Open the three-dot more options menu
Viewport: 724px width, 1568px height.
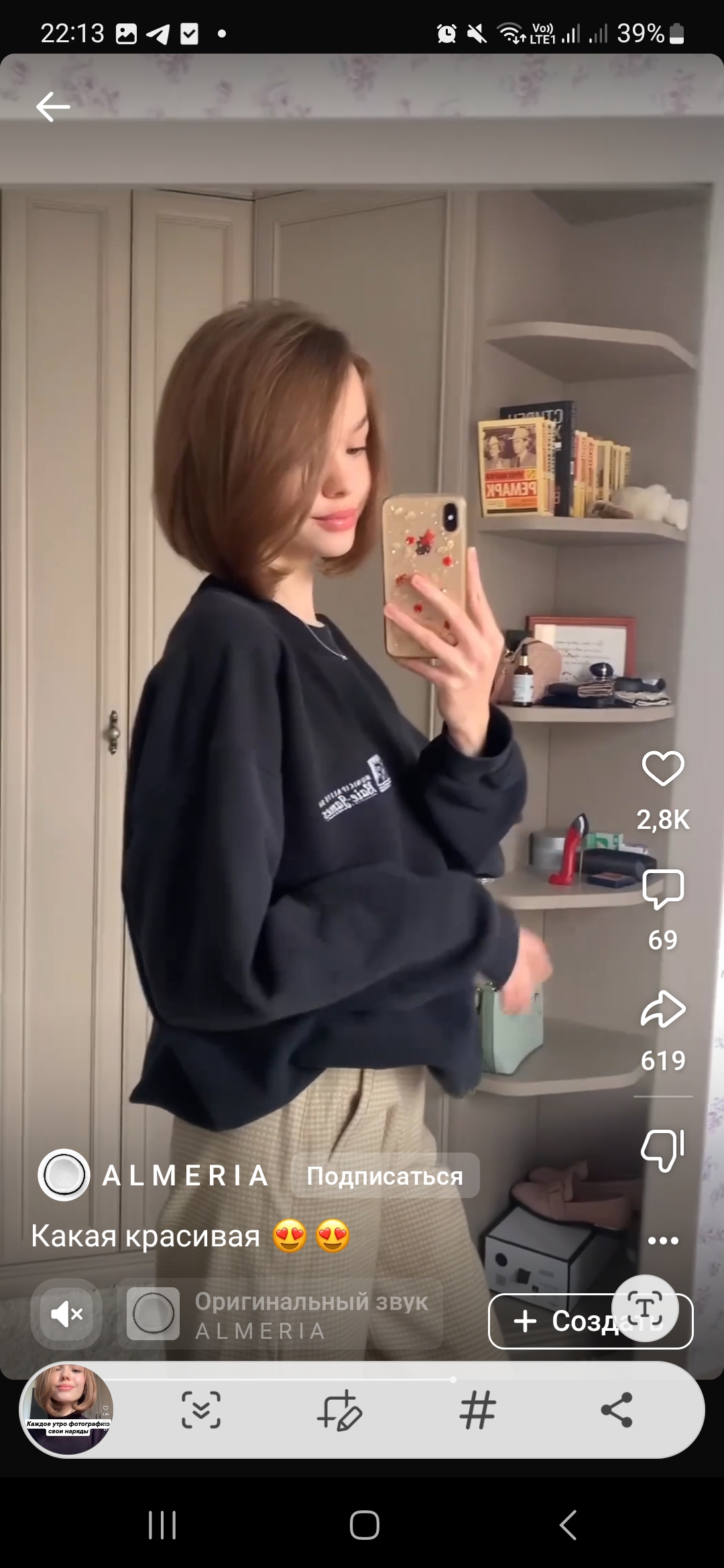pos(662,1240)
